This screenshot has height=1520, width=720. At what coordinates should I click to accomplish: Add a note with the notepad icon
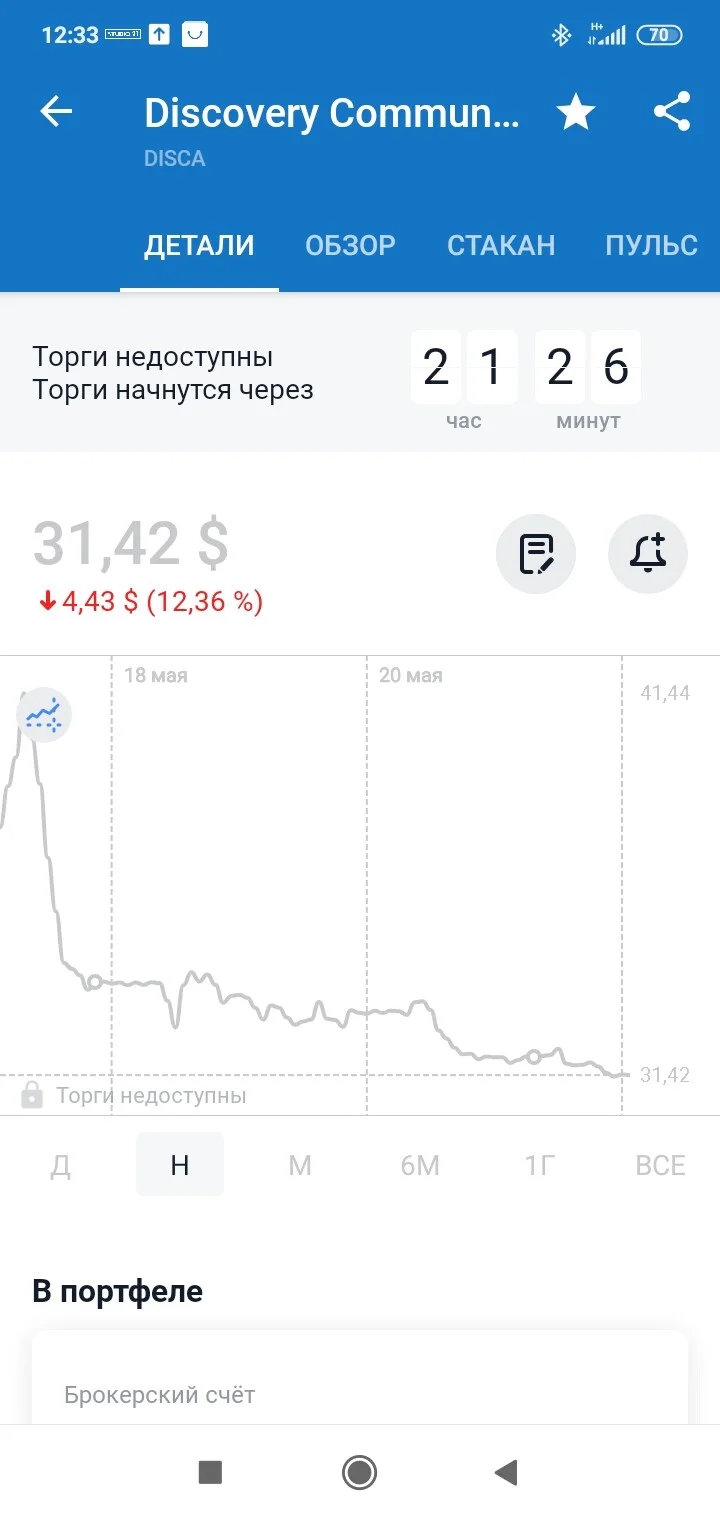536,555
